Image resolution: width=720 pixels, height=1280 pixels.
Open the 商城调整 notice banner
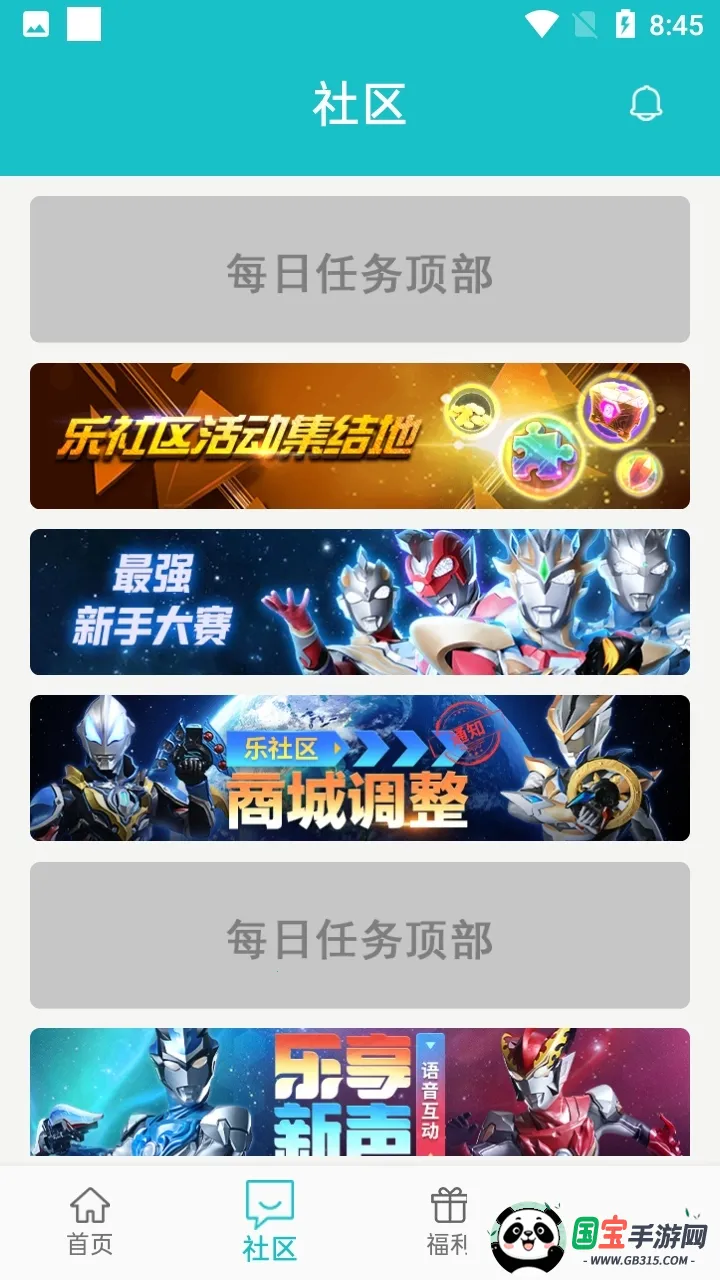[x=360, y=767]
